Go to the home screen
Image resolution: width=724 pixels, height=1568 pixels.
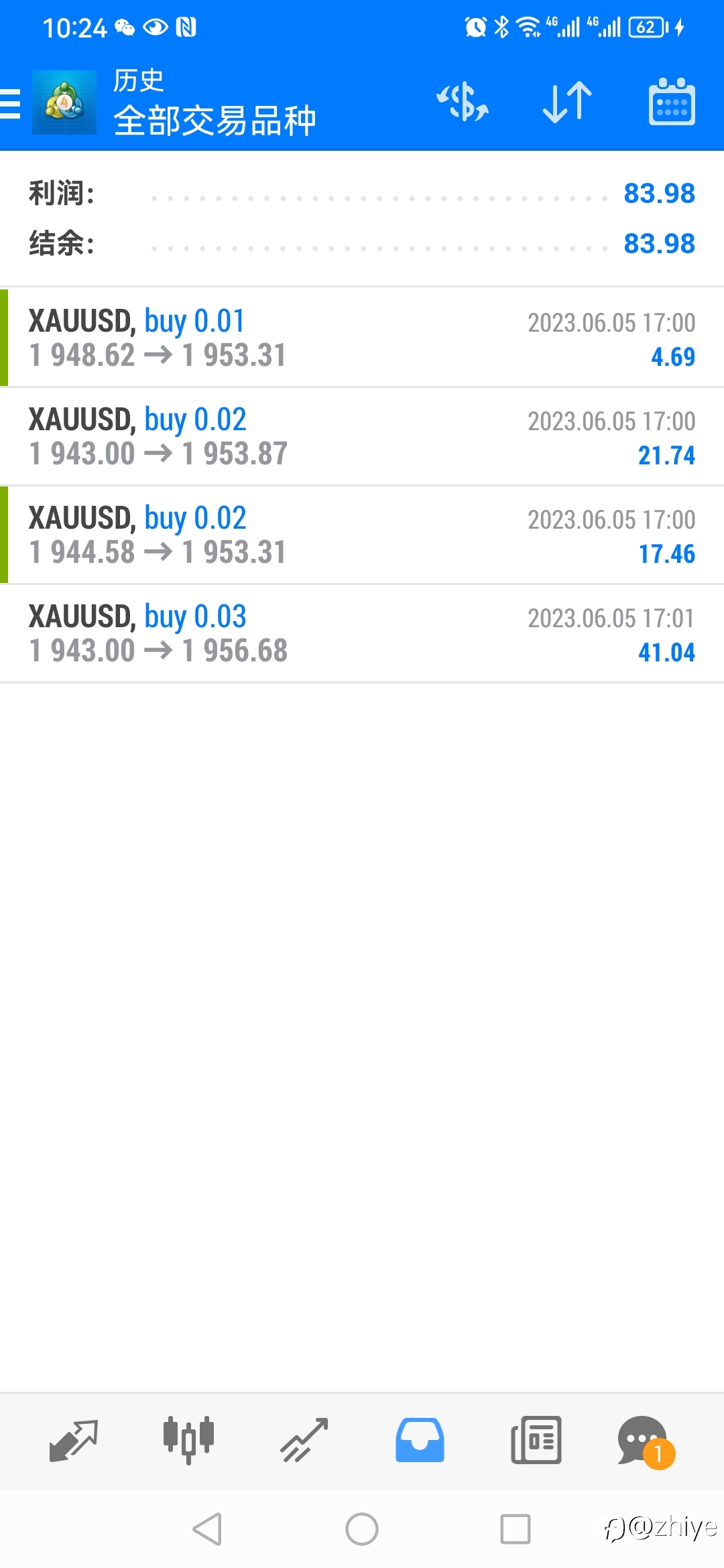[362, 1529]
